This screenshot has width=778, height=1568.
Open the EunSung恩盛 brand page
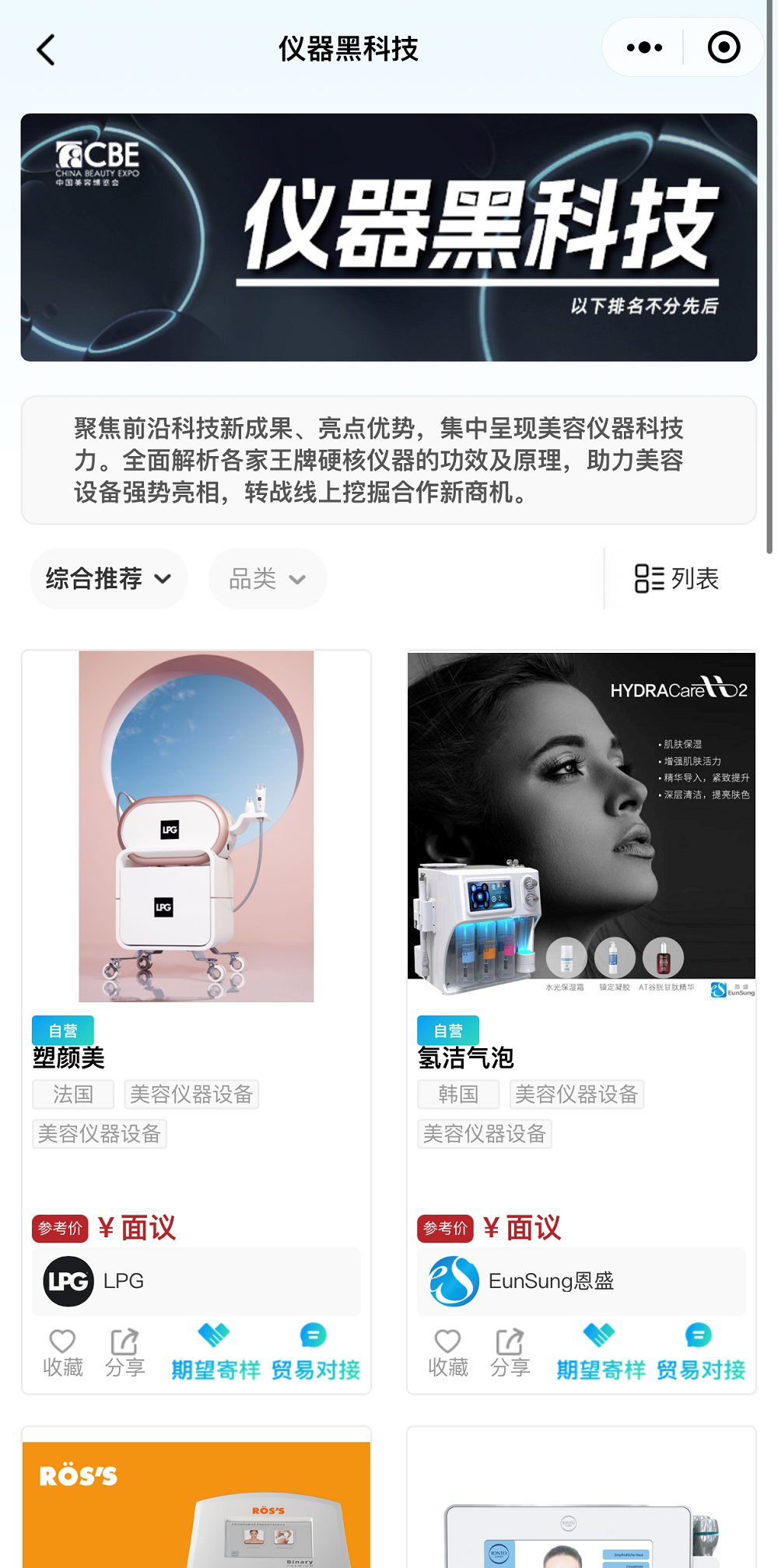(581, 1281)
